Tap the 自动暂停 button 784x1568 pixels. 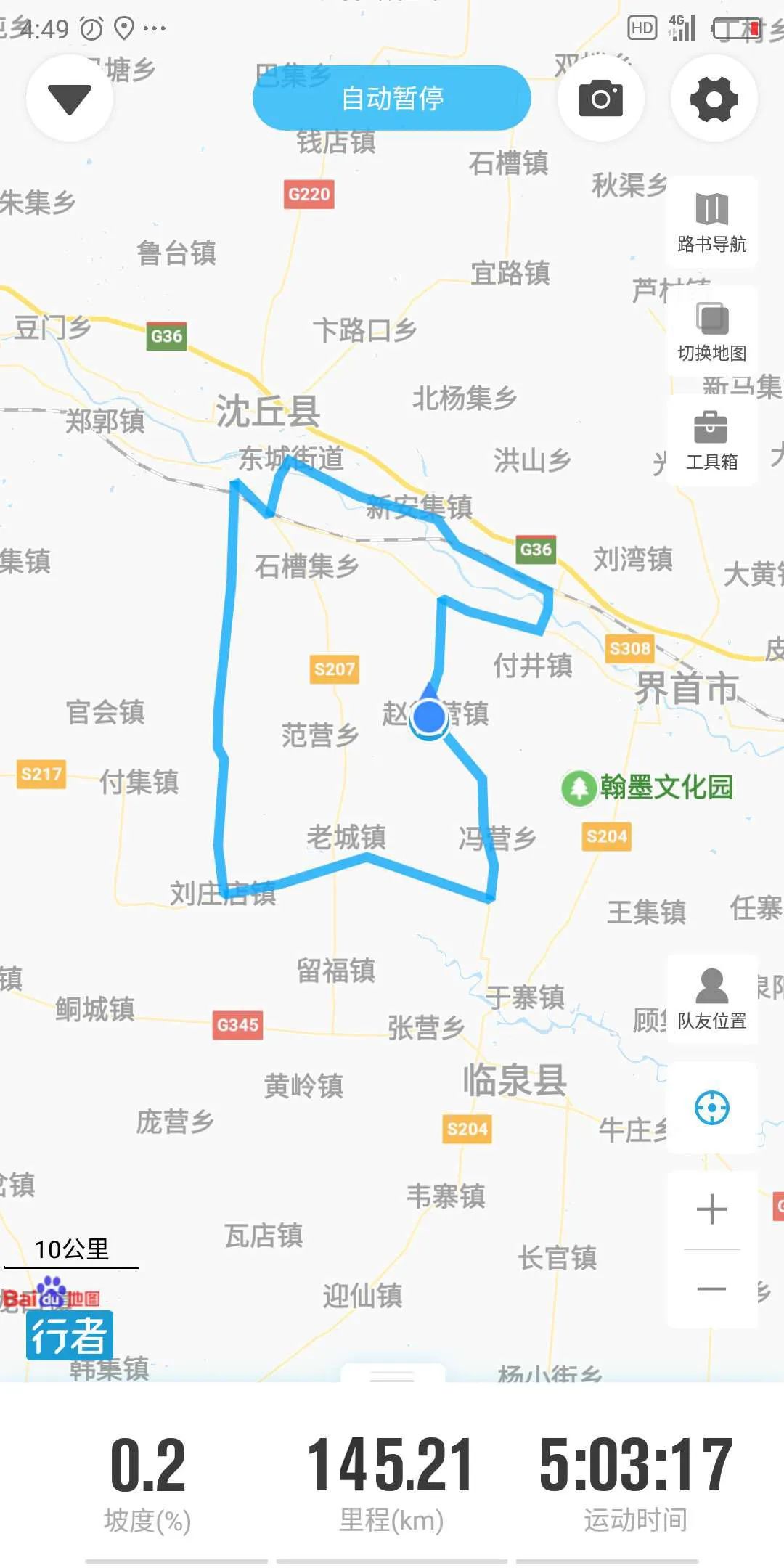point(392,98)
